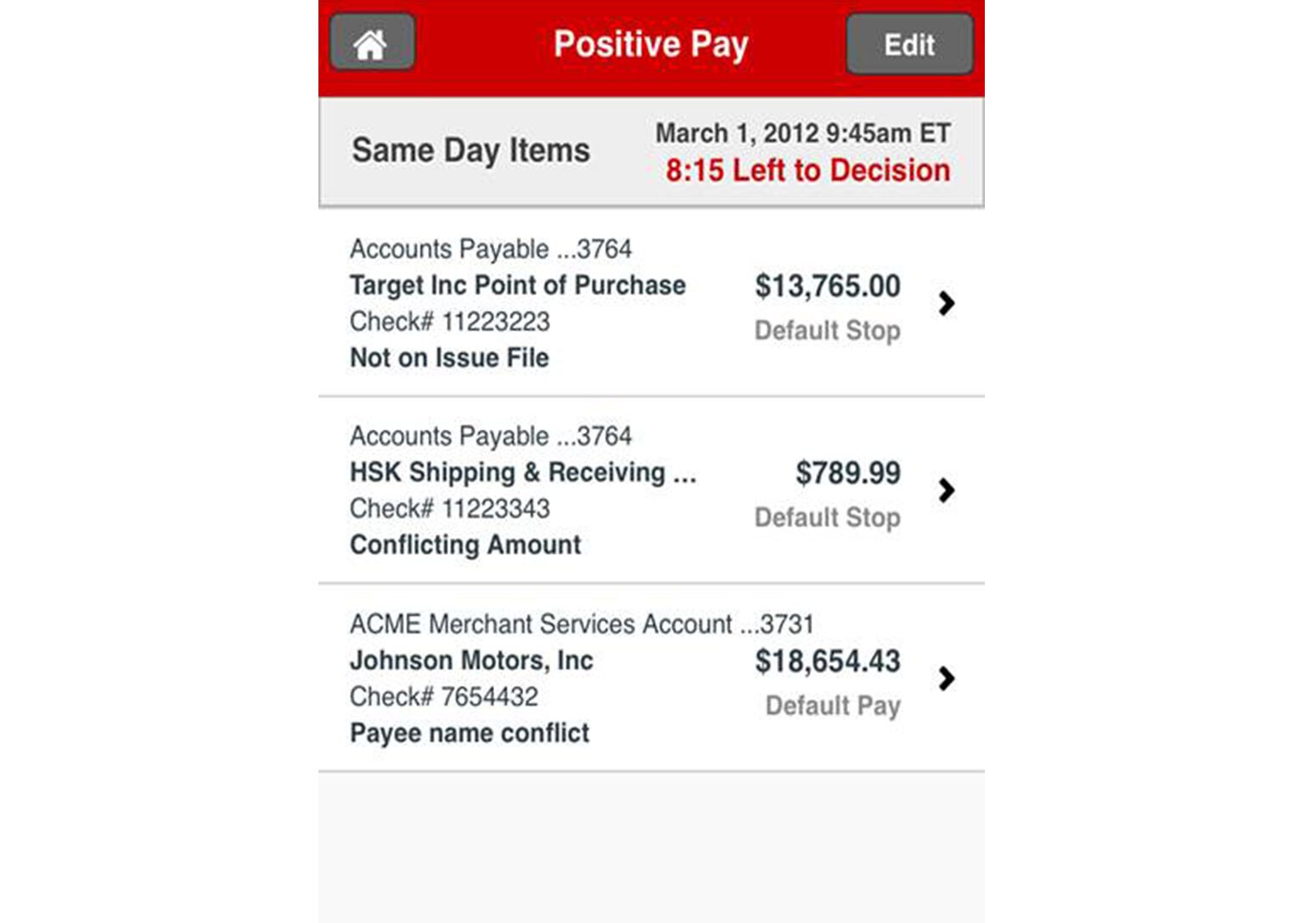Open the Target Inc Point of Purchase item

tap(650, 303)
